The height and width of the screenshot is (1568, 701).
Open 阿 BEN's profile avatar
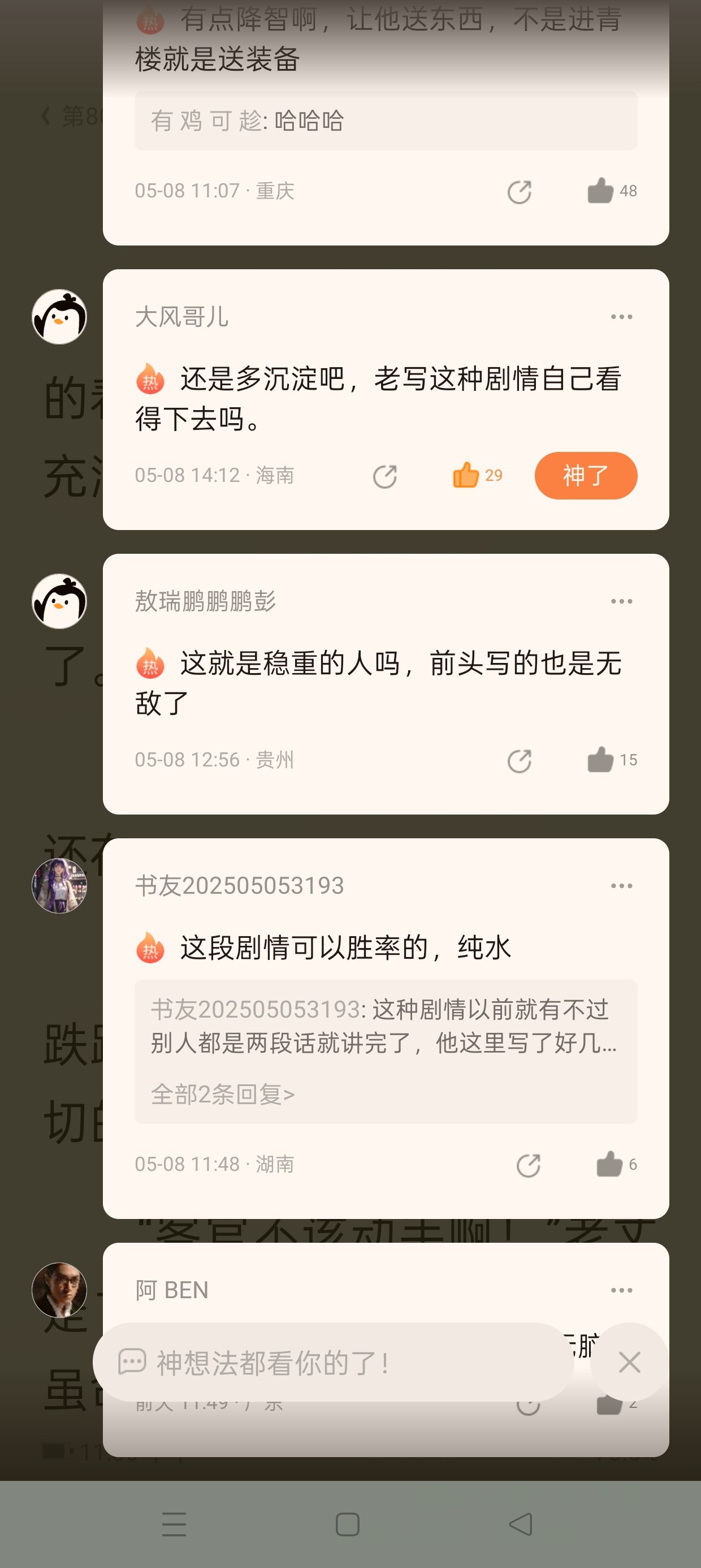(x=59, y=1290)
